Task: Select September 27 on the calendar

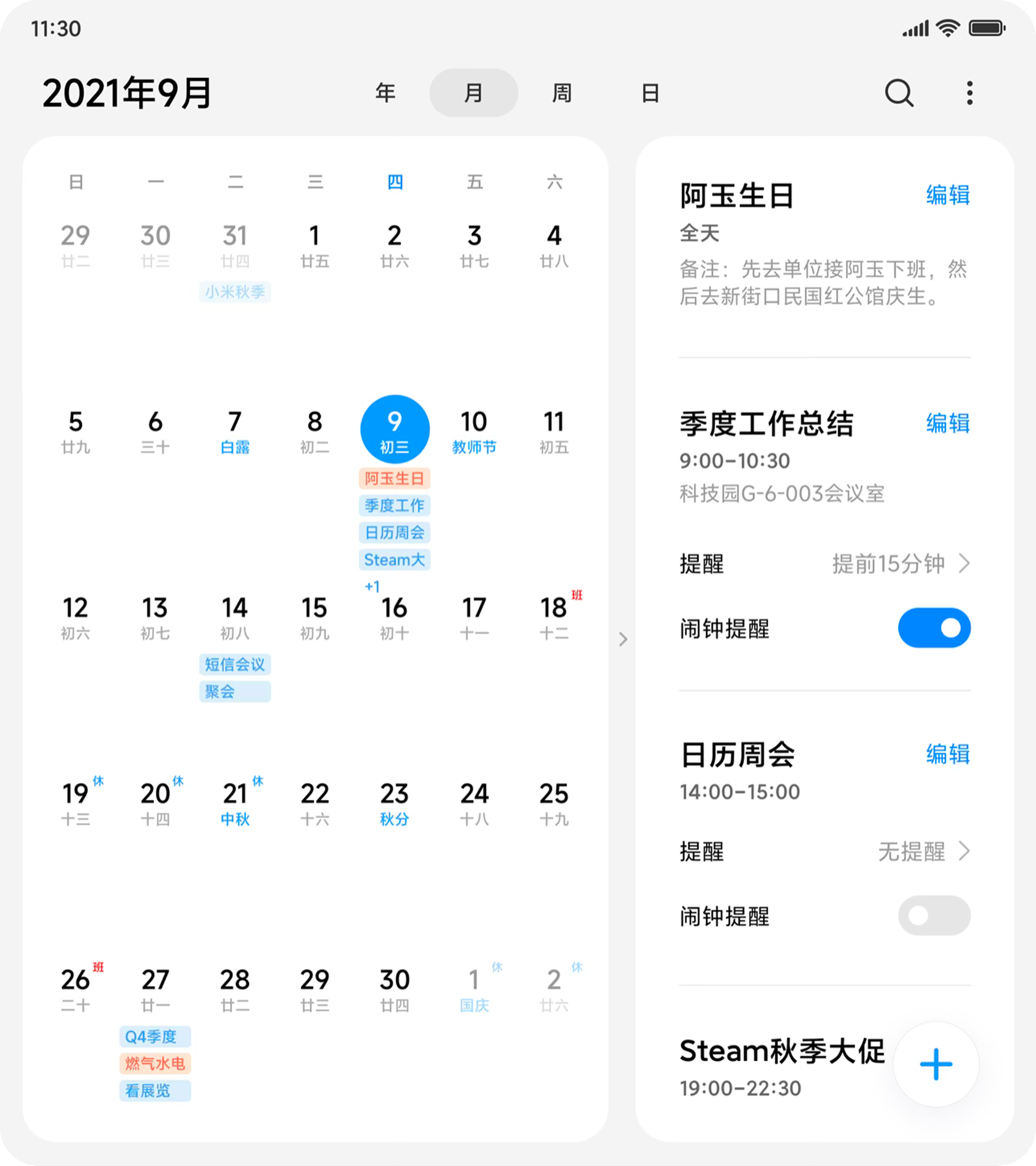Action: tap(155, 990)
